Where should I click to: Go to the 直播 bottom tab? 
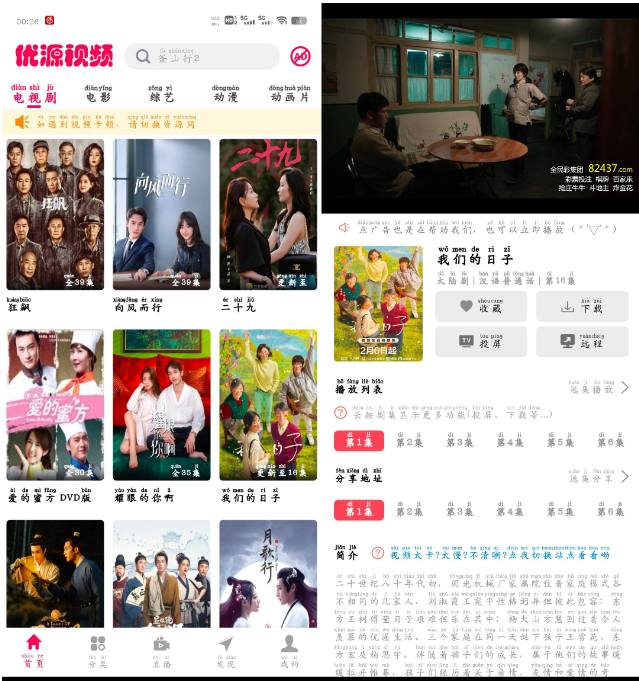click(x=161, y=650)
